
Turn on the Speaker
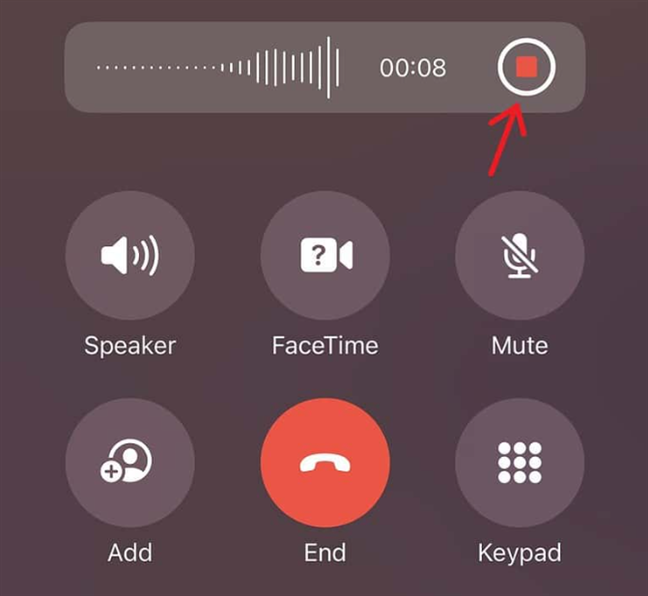point(130,256)
